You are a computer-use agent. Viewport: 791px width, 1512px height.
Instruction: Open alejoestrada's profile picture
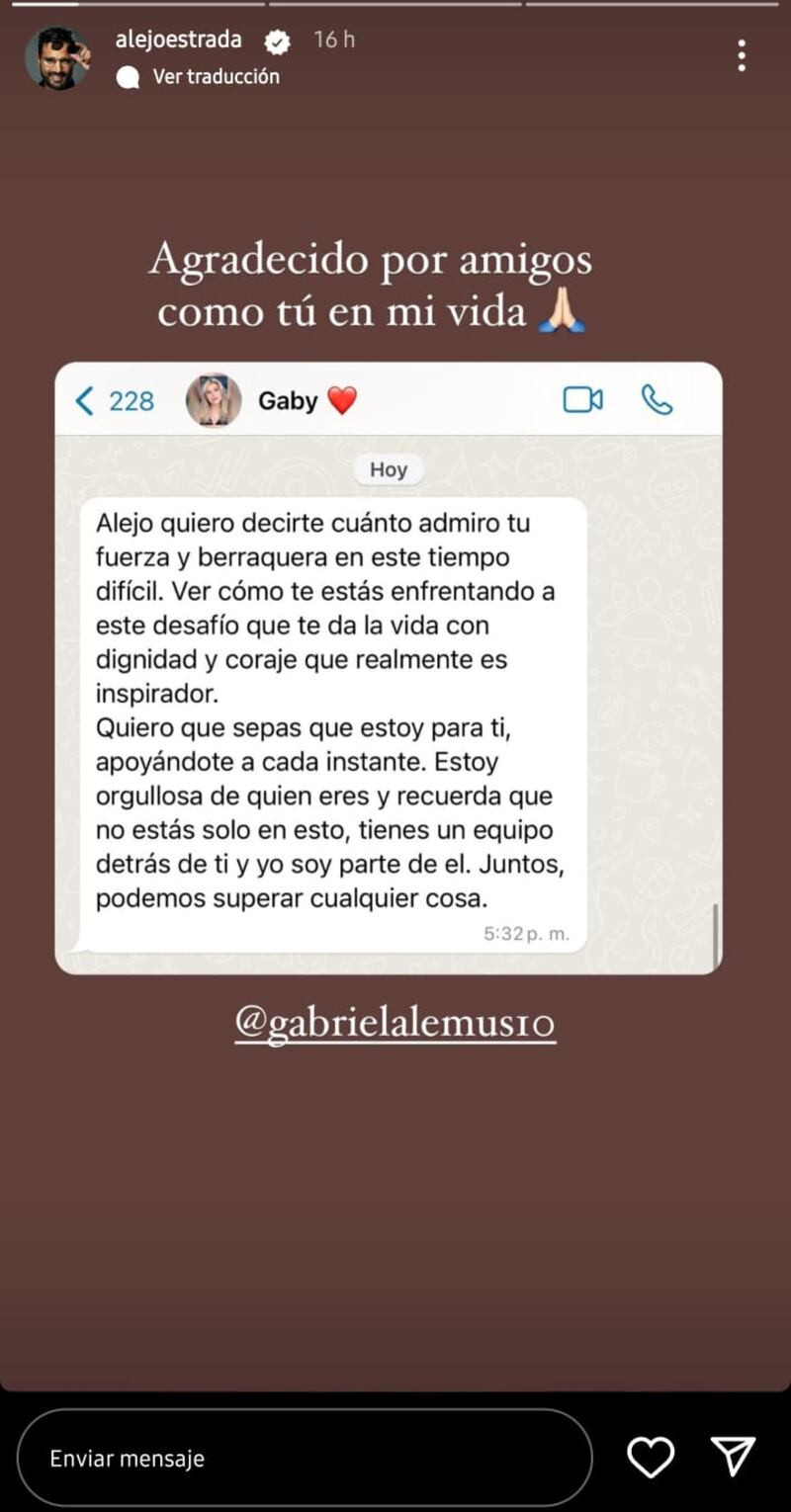[57, 58]
